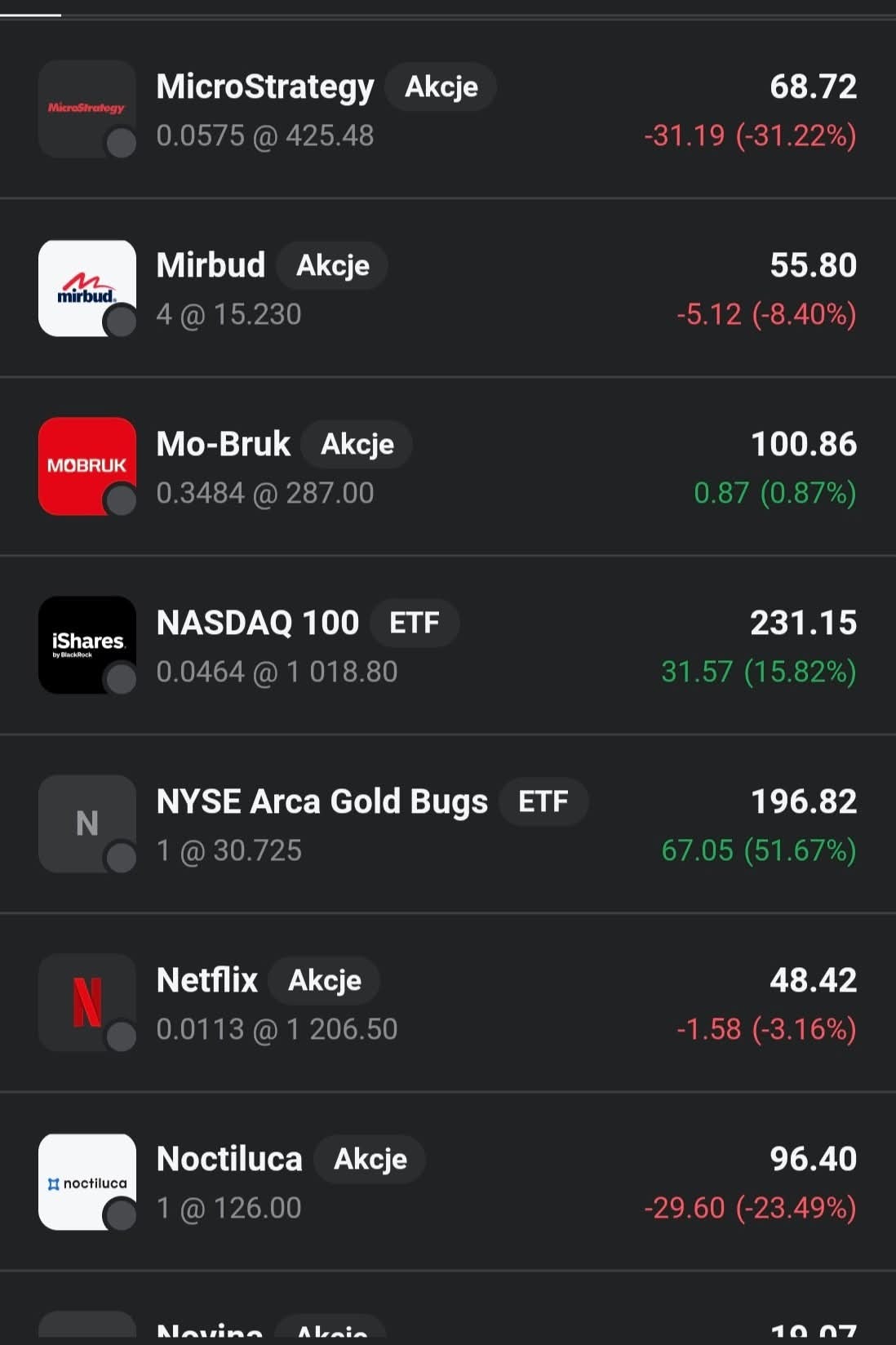View Mirbud stock details

pos(447,289)
